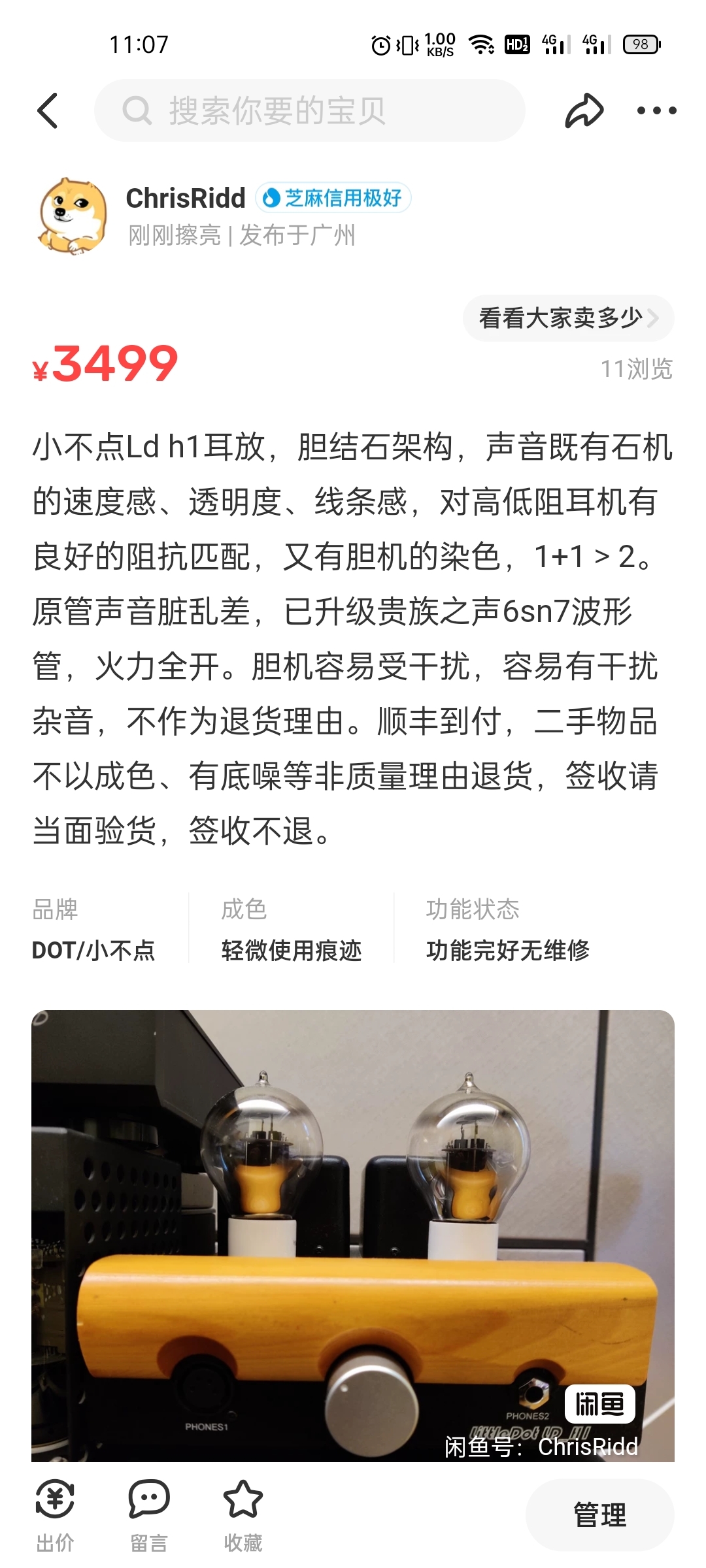
Task: Tap the search box 搜索你要的宝贝
Action: pos(310,110)
